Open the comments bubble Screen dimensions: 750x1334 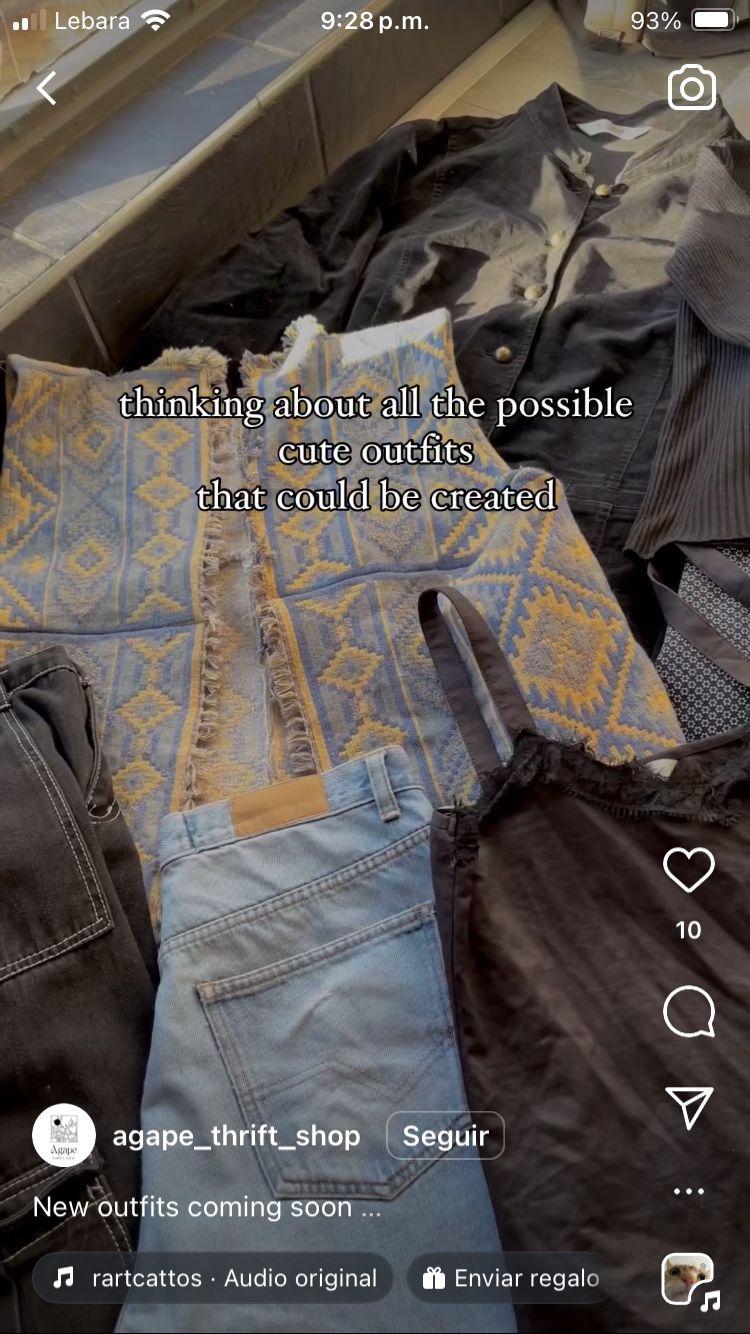pos(689,1012)
